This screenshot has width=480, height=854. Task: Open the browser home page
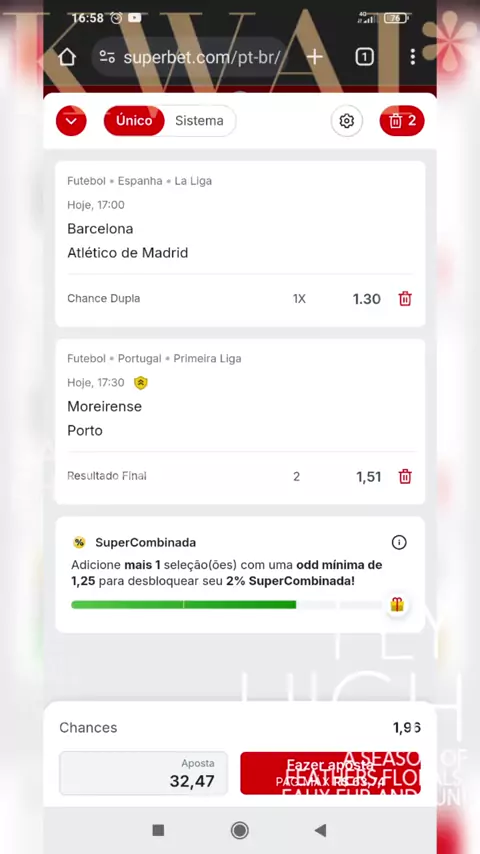pos(67,57)
